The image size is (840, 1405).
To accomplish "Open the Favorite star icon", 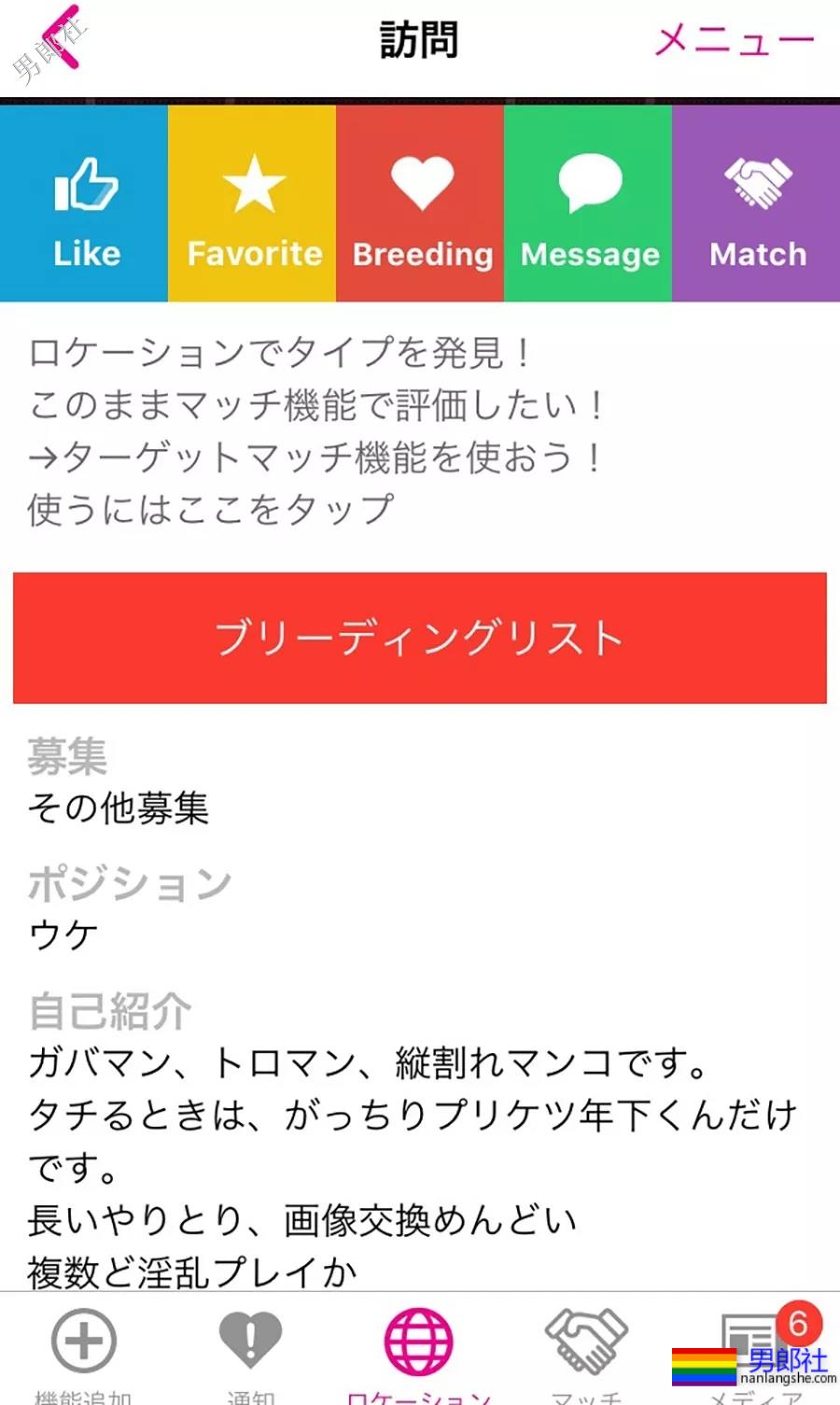I will [252, 182].
